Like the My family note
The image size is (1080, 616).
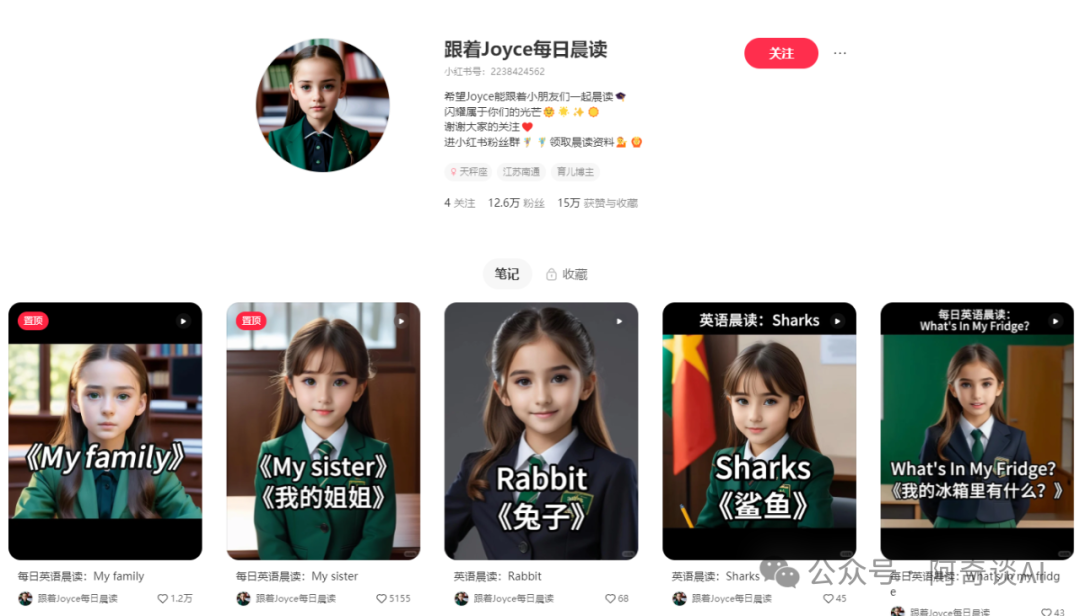(x=163, y=598)
